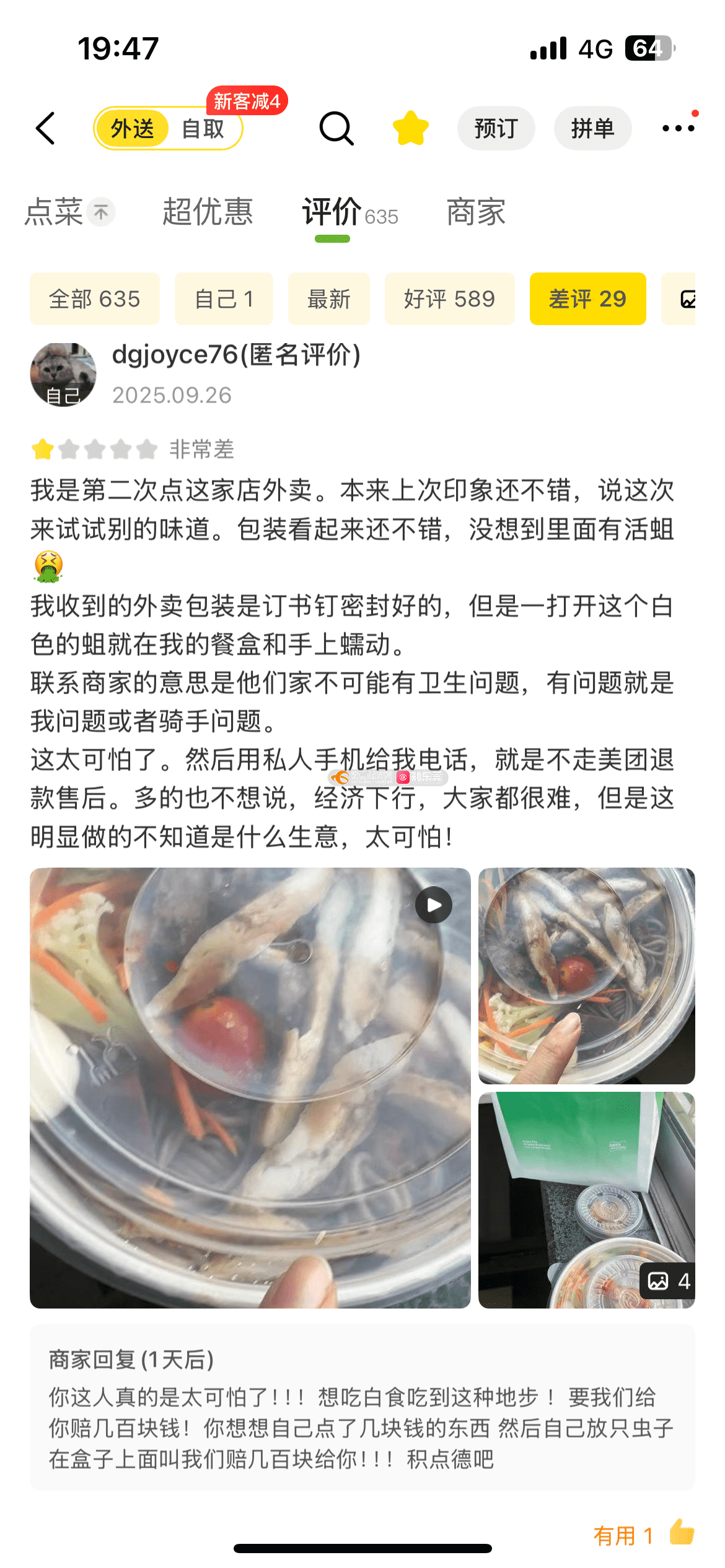Screen dimensions: 725x1568
Task: Show 好评 589 positive reviews
Action: click(x=449, y=299)
